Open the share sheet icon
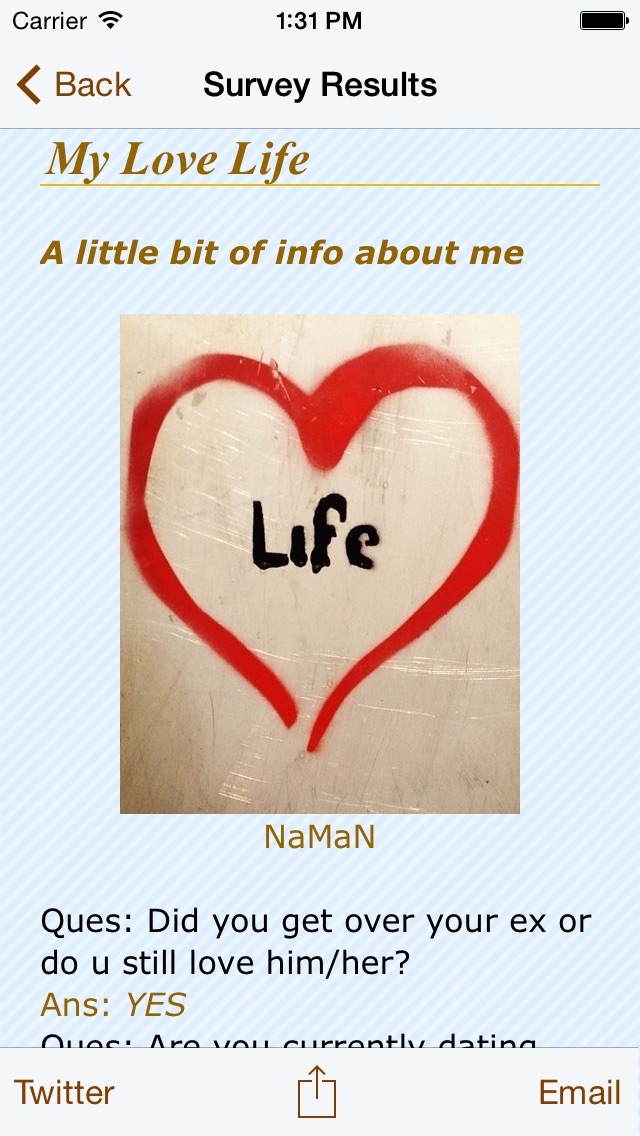Image resolution: width=640 pixels, height=1136 pixels. coord(317,1091)
